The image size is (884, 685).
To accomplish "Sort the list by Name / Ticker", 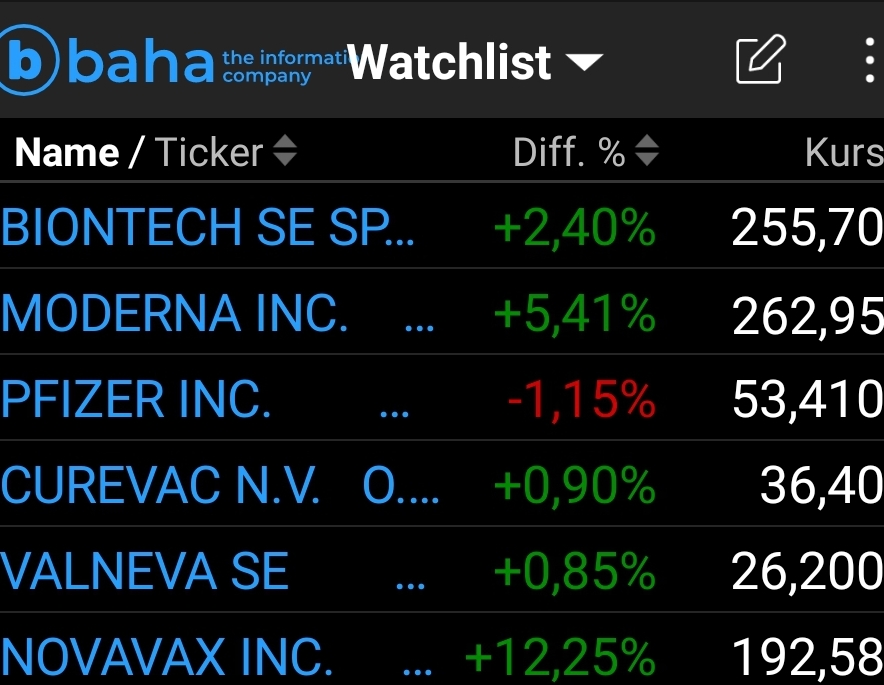I will tap(156, 153).
